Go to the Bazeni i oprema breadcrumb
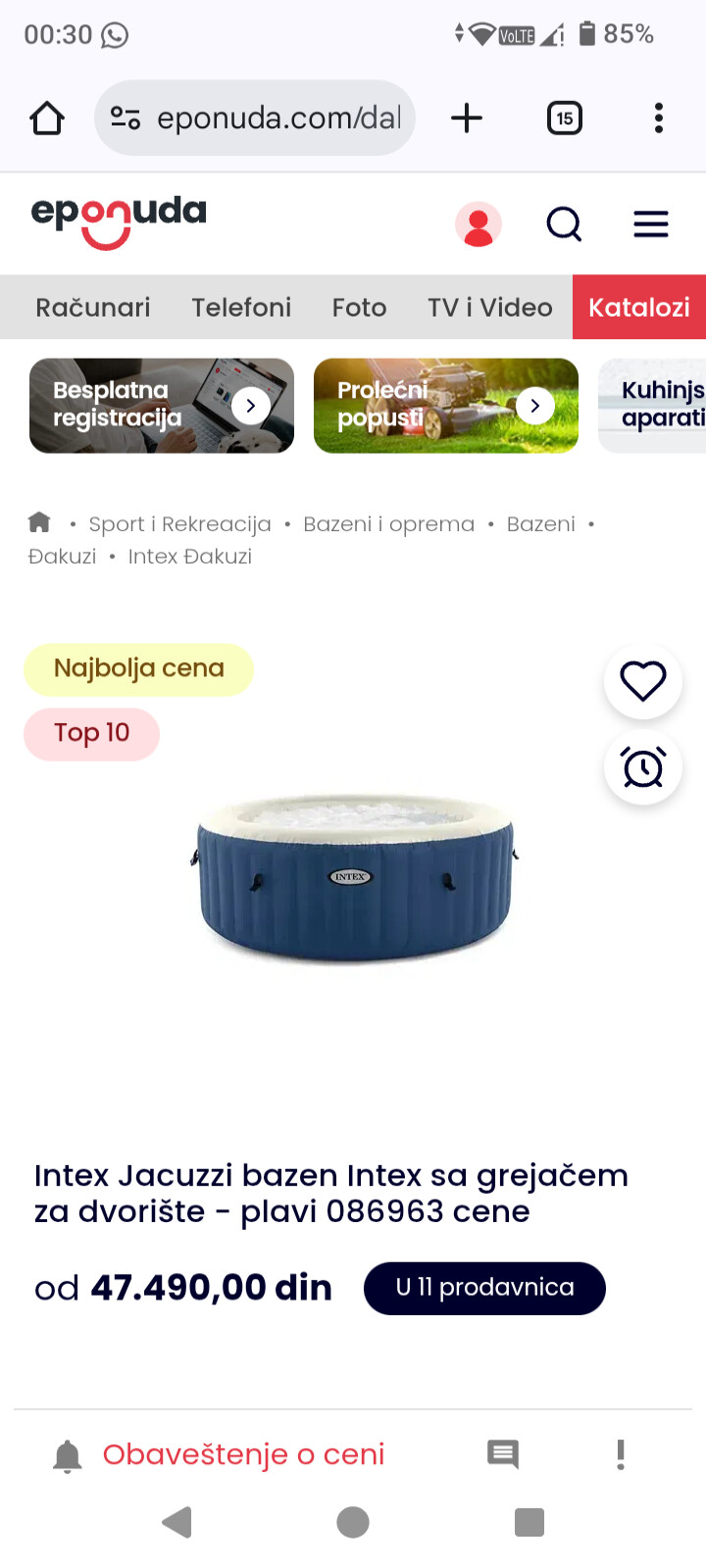 (388, 524)
